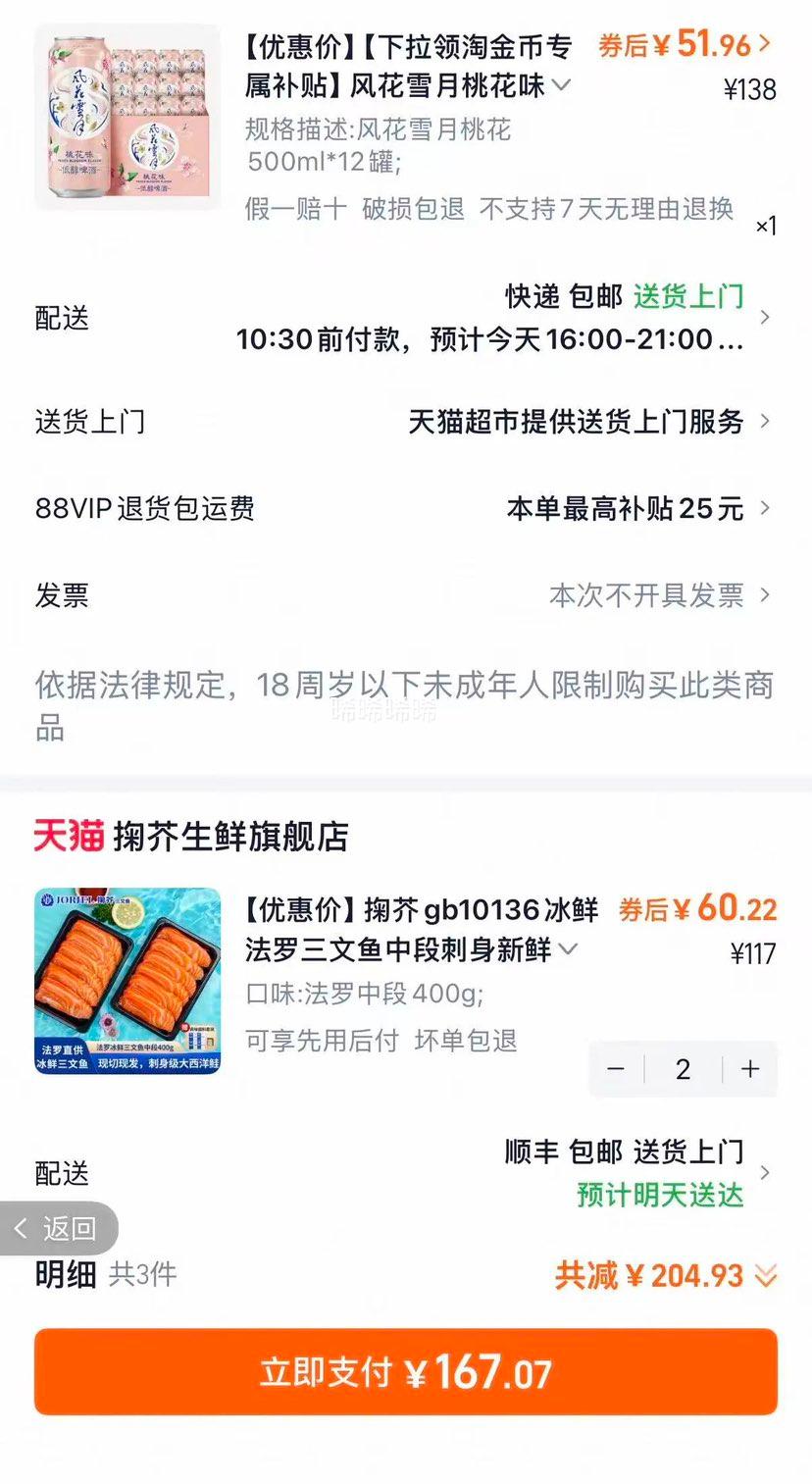Viewport: 812px width, 1484px height.
Task: Tap the 返回 back button
Action: [57, 1228]
